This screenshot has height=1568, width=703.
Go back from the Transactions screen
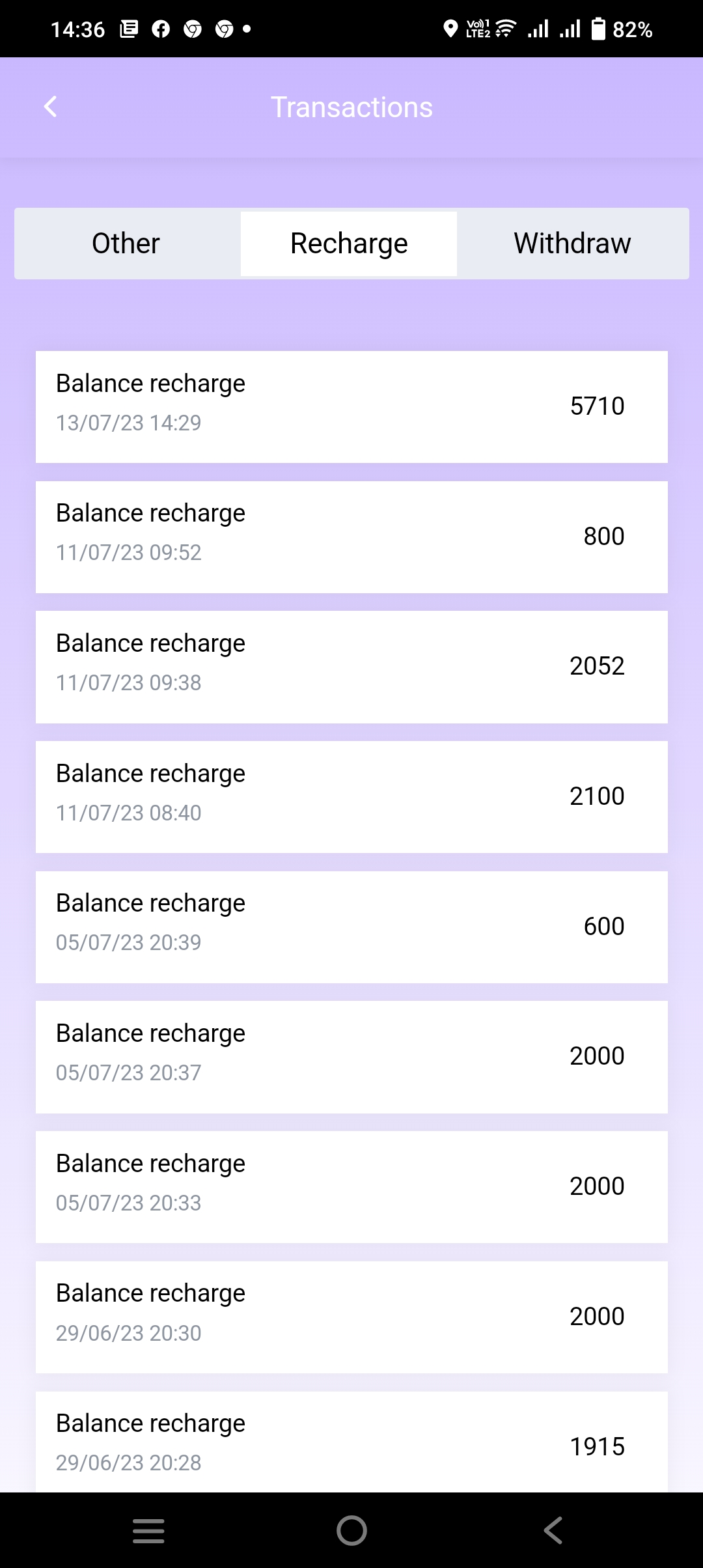[50, 107]
